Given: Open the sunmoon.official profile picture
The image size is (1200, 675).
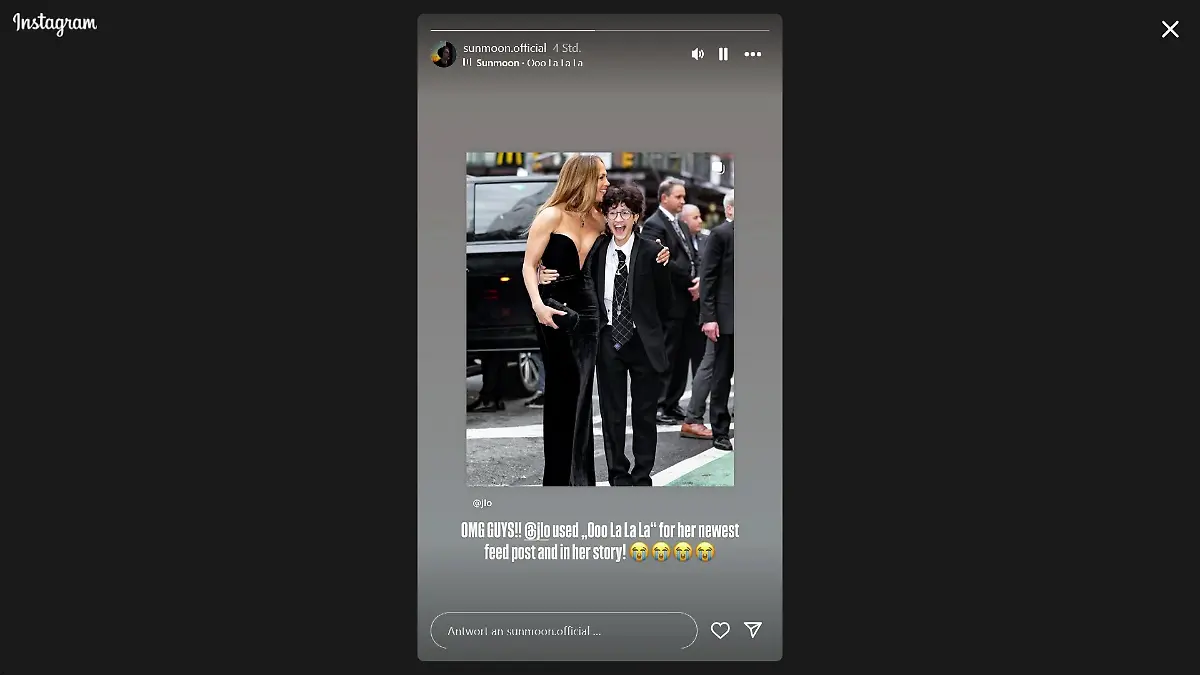Looking at the screenshot, I should pyautogui.click(x=444, y=54).
